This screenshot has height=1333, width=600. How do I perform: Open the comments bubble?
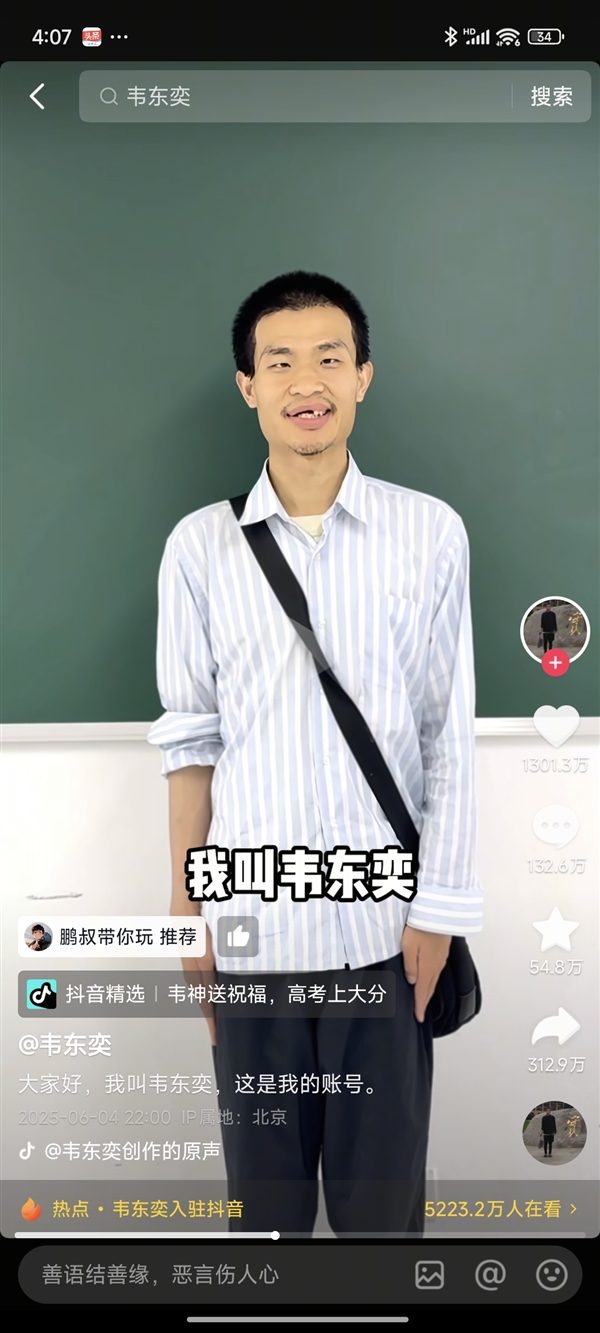[x=555, y=827]
